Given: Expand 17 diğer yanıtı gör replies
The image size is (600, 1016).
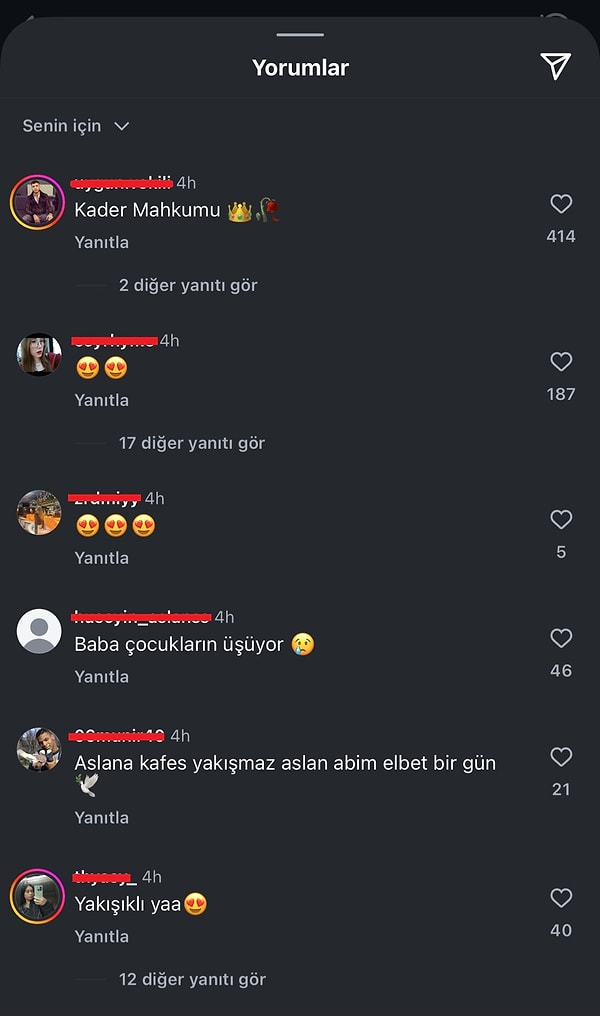Looking at the screenshot, I should [x=191, y=443].
